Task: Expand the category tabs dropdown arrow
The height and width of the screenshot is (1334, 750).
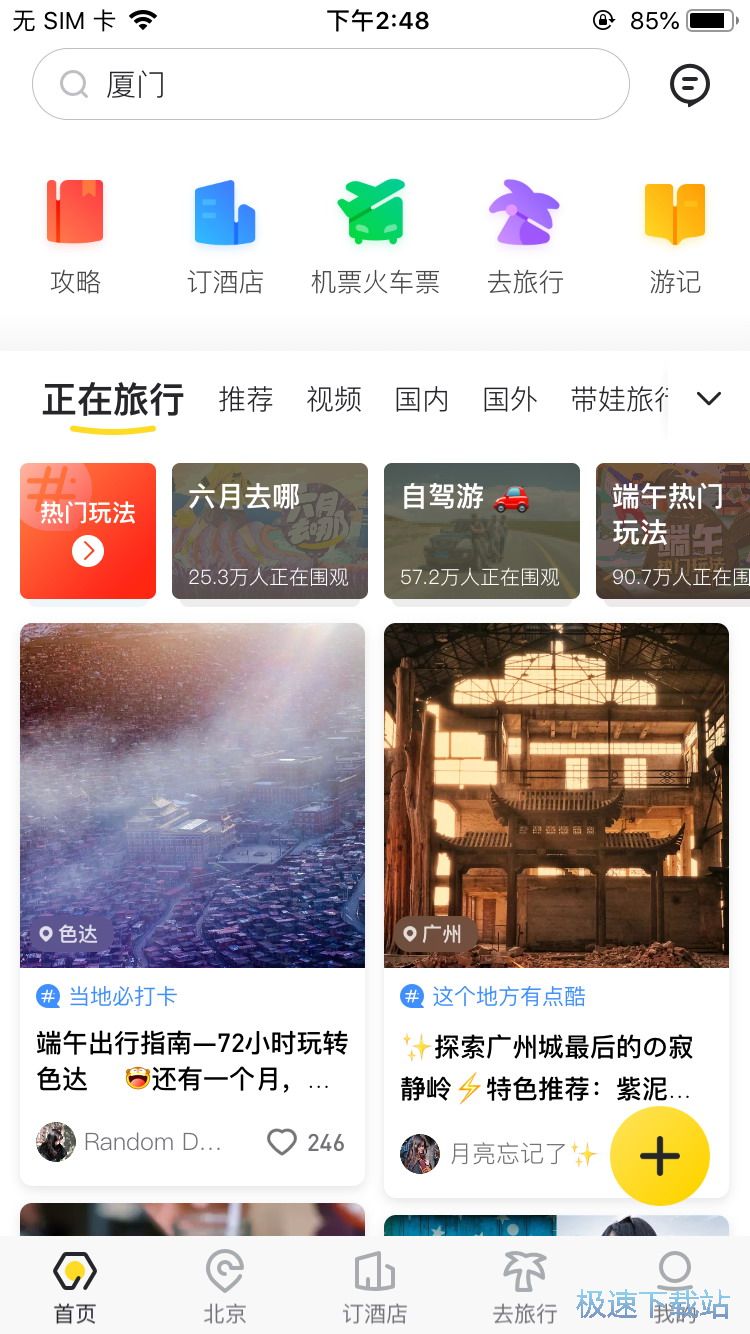Action: [708, 399]
